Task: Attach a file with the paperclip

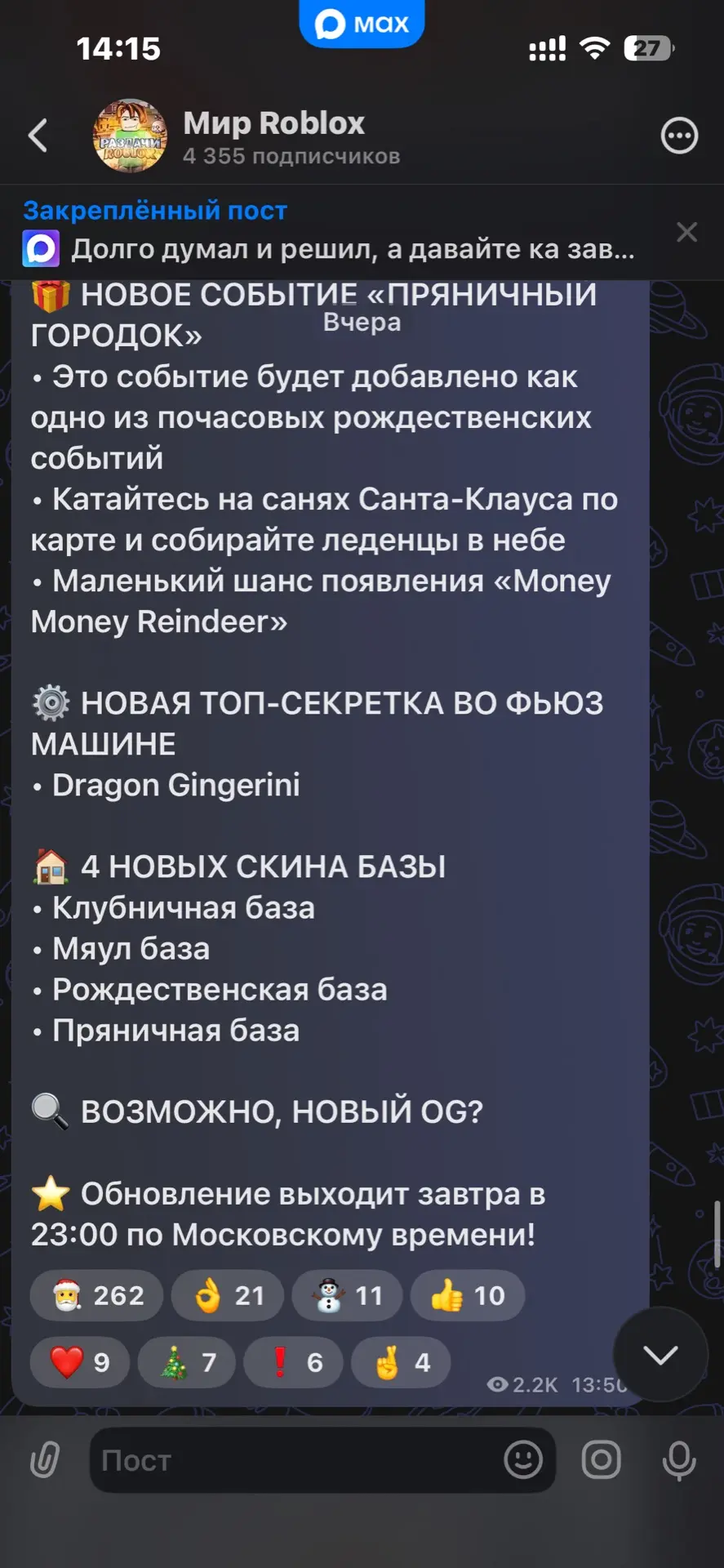Action: [45, 1460]
